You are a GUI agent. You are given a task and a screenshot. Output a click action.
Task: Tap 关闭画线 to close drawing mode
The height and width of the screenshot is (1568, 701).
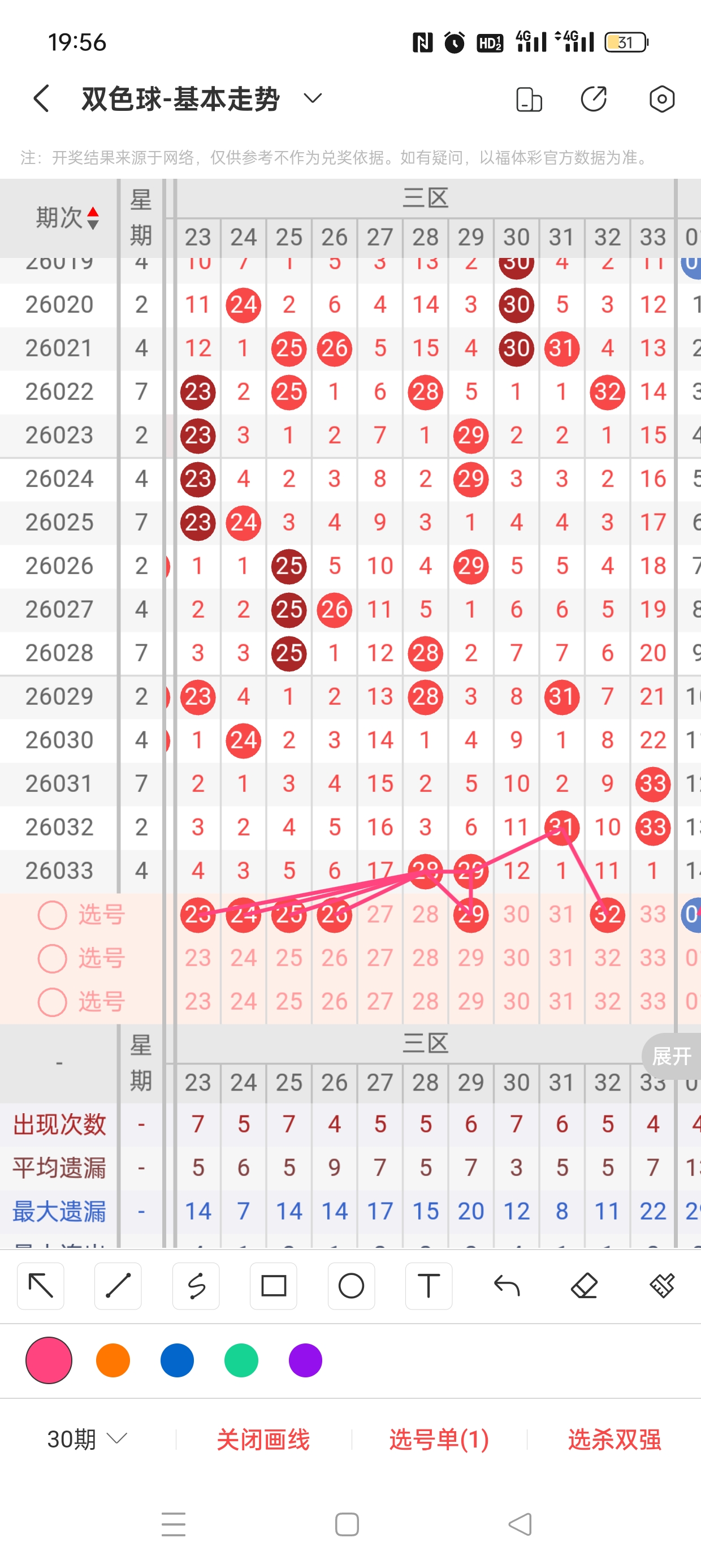coord(263,1440)
